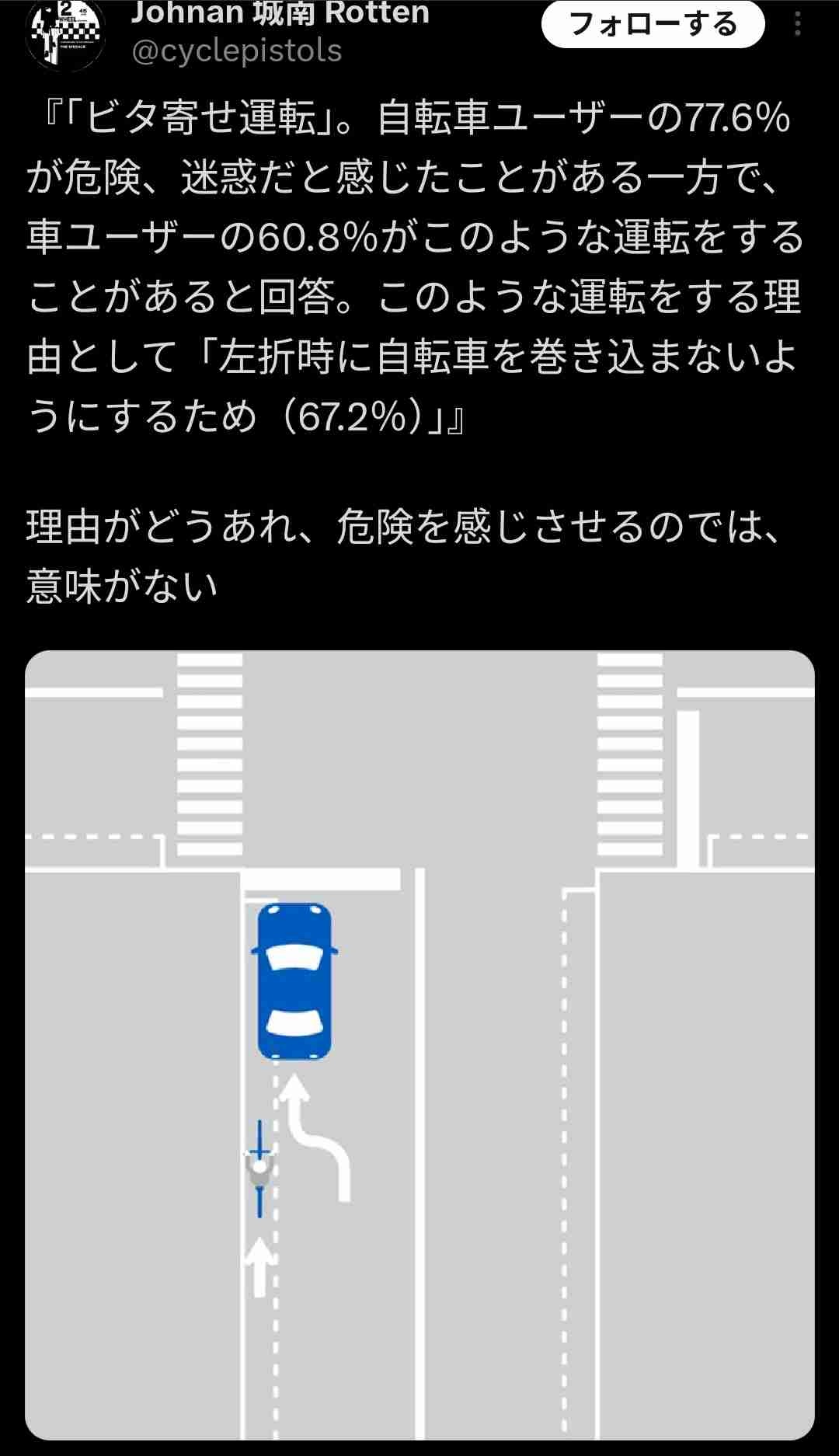Follow Johnan Rotten with フォローする button
The image size is (839, 1456).
click(653, 23)
